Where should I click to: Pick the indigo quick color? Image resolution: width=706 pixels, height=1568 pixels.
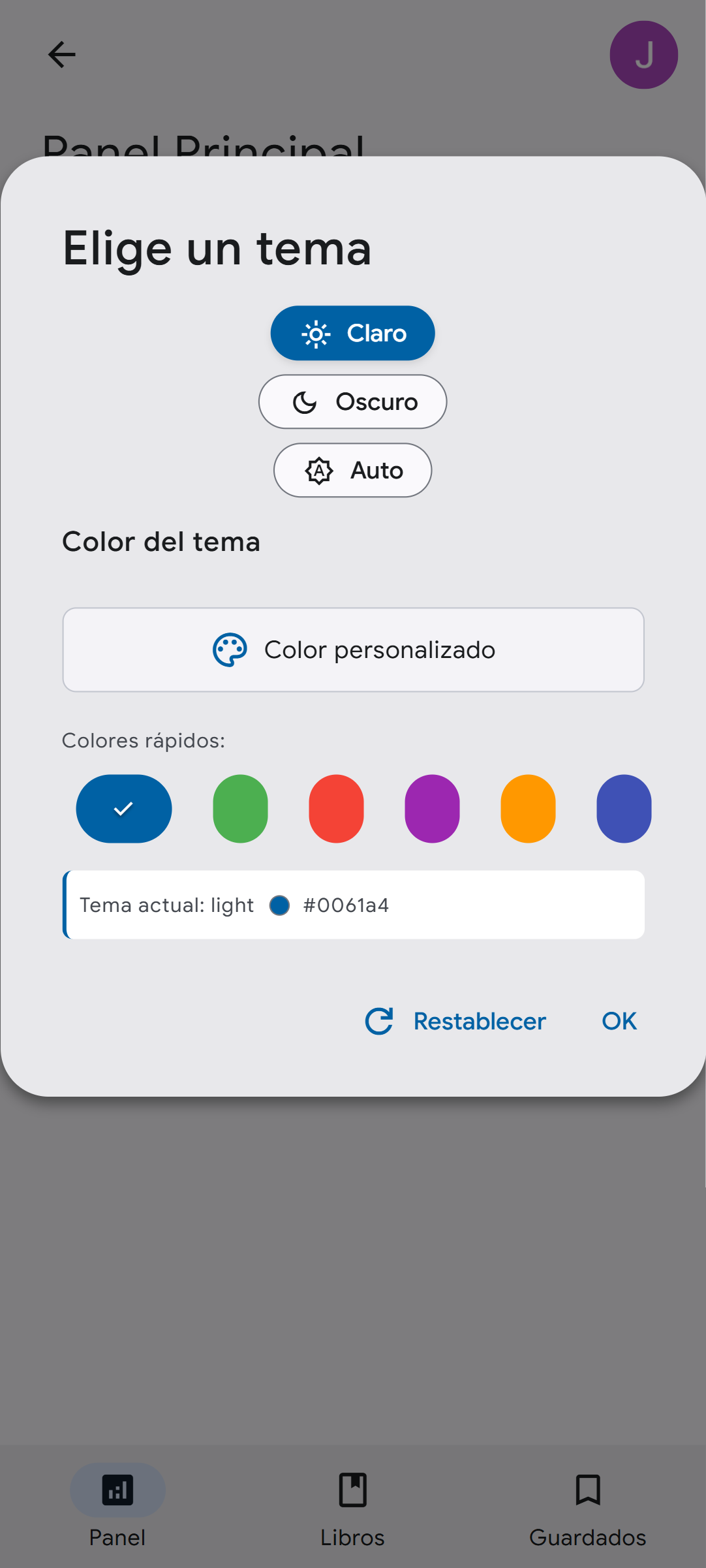(624, 809)
